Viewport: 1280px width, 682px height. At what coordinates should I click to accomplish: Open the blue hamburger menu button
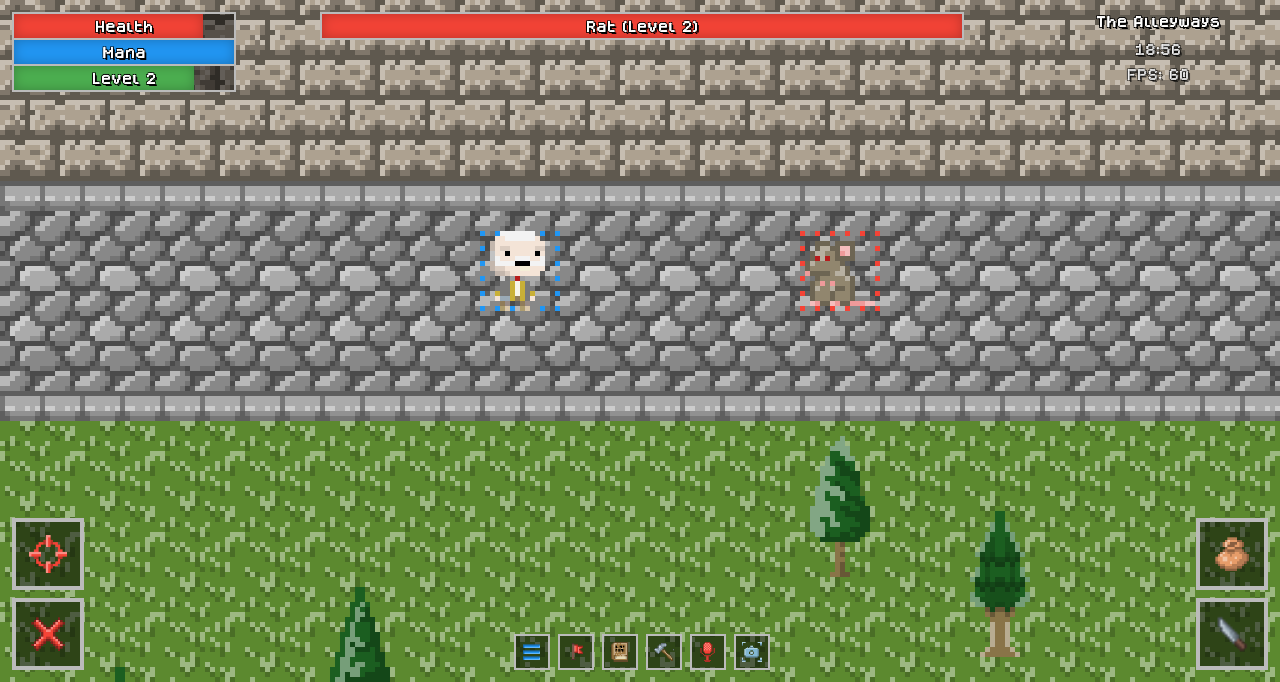click(532, 652)
